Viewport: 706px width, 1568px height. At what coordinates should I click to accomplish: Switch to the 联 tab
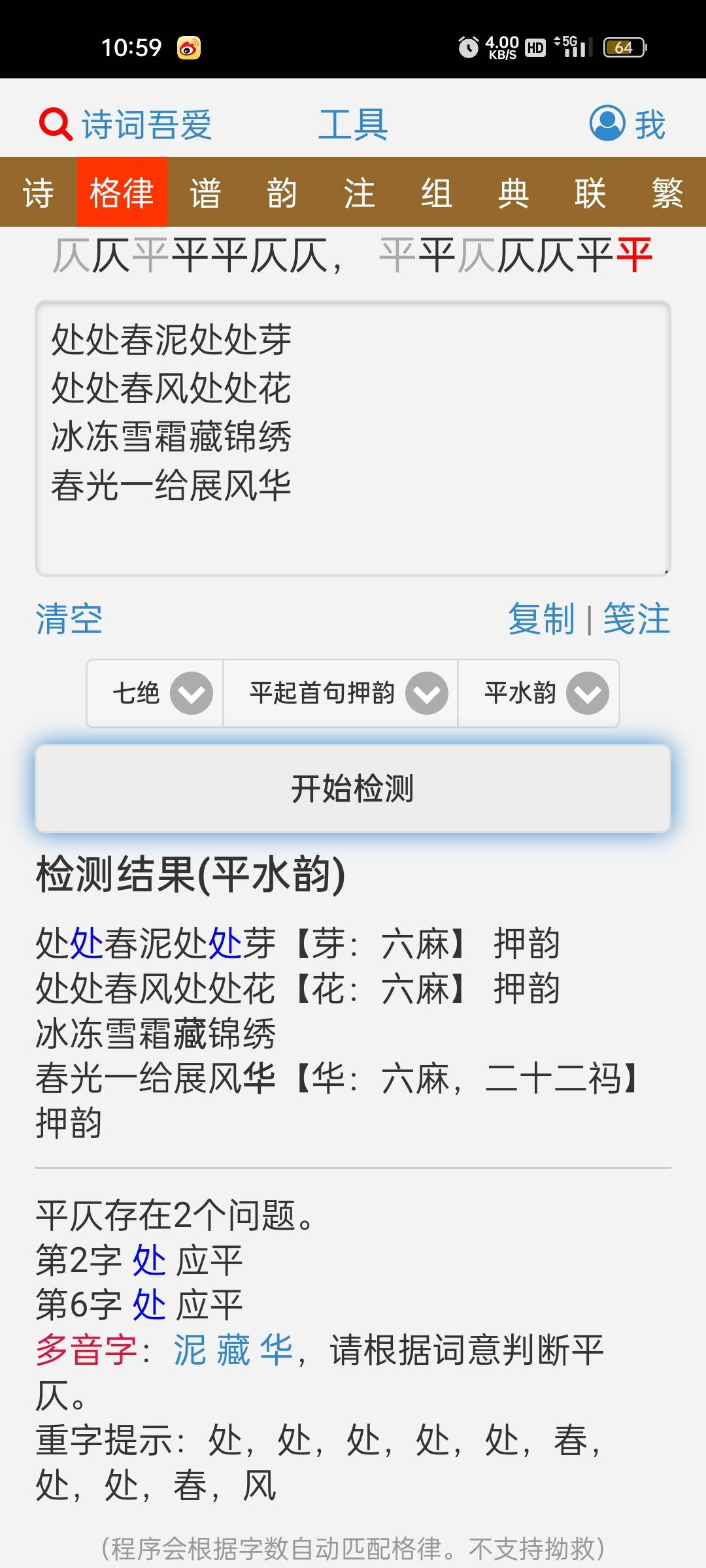tap(590, 193)
